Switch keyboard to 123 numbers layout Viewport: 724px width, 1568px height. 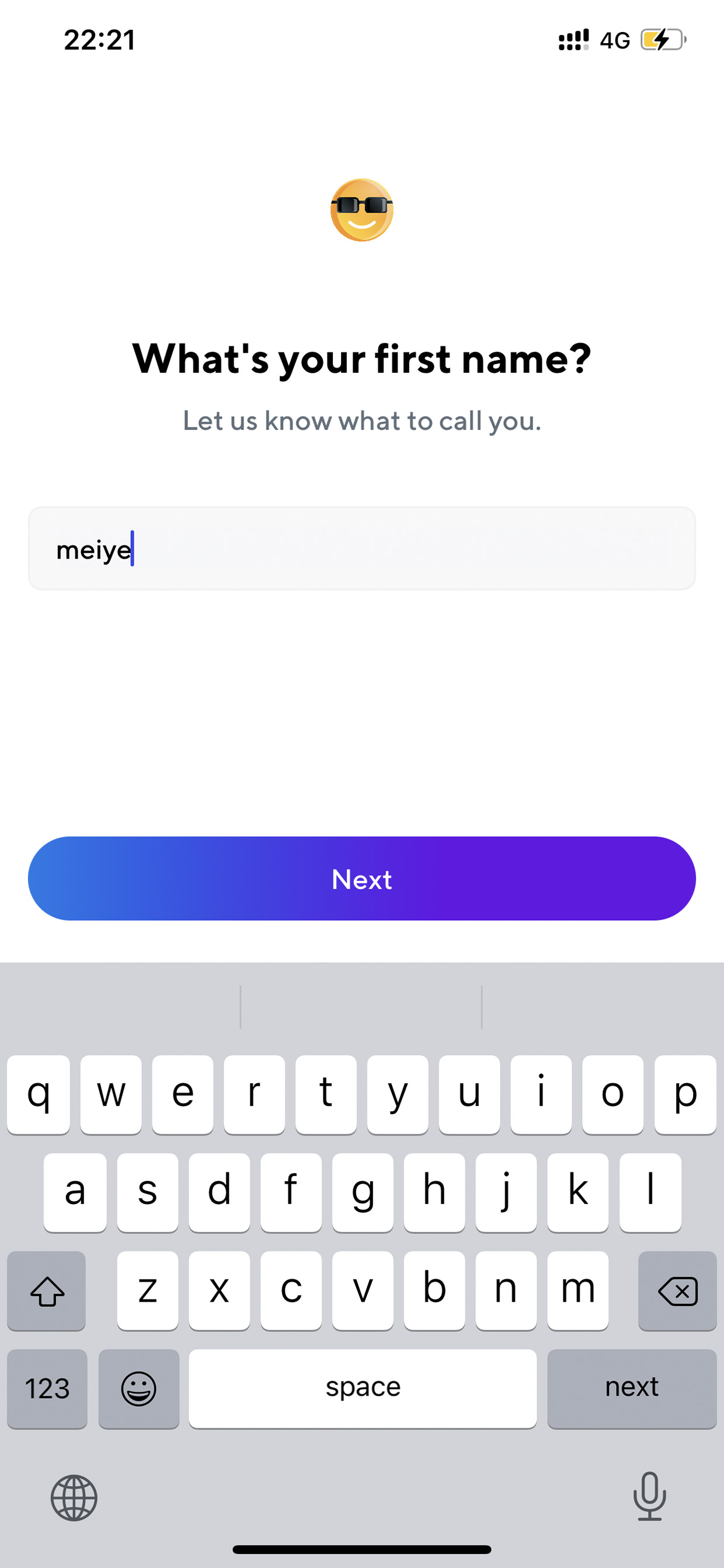pos(47,1389)
